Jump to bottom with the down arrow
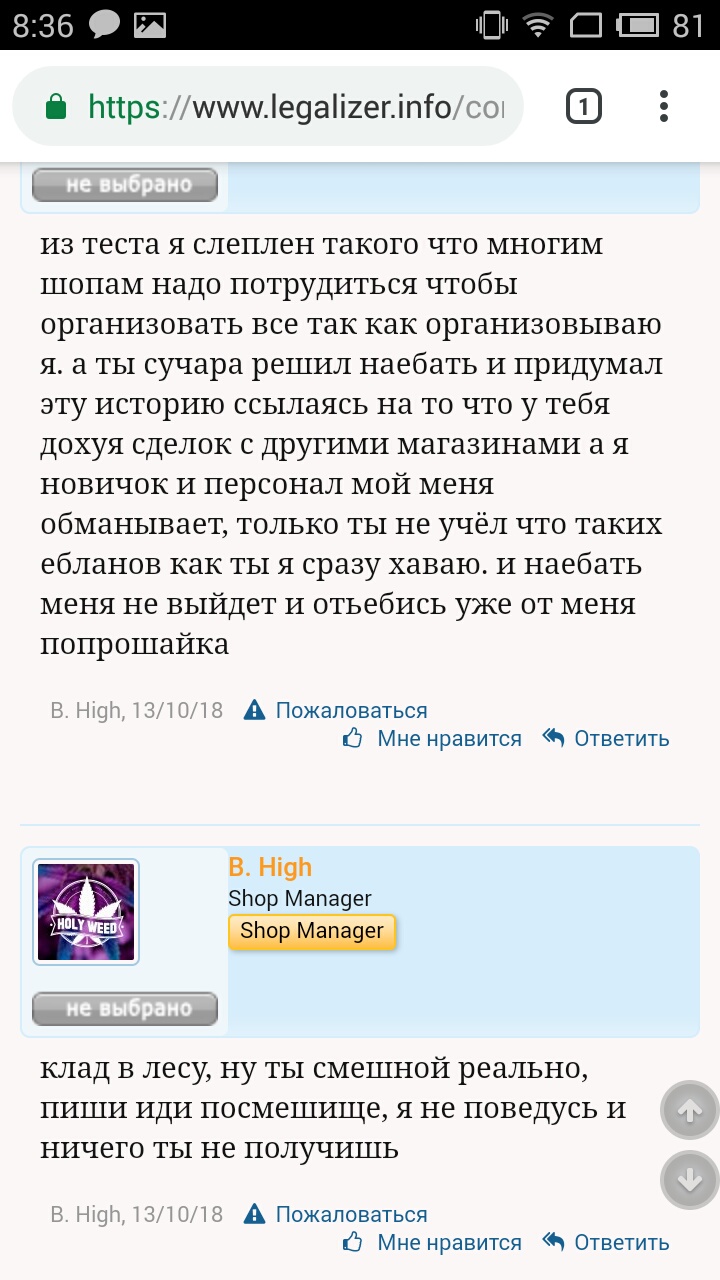This screenshot has width=720, height=1280. [x=690, y=1180]
